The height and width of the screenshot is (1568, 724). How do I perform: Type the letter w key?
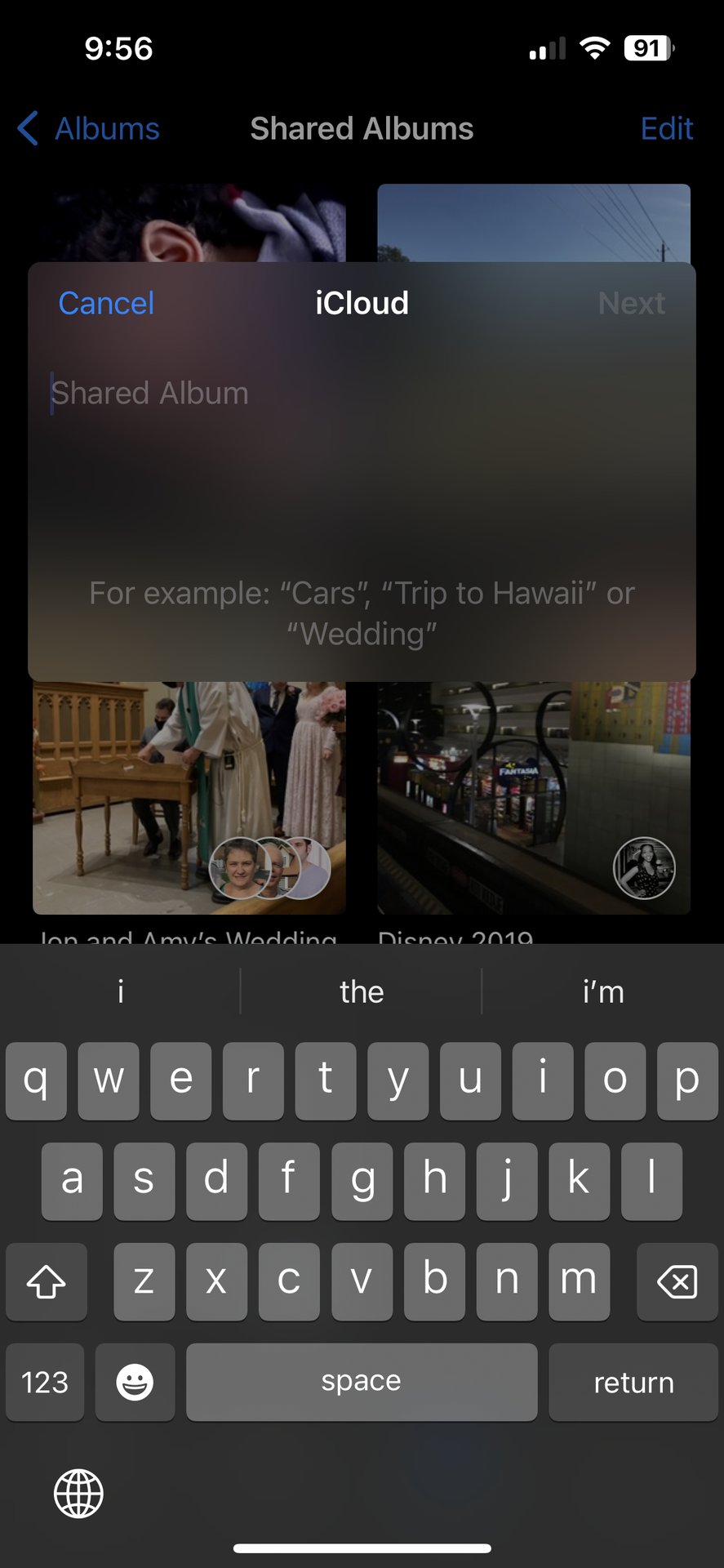(x=109, y=1080)
